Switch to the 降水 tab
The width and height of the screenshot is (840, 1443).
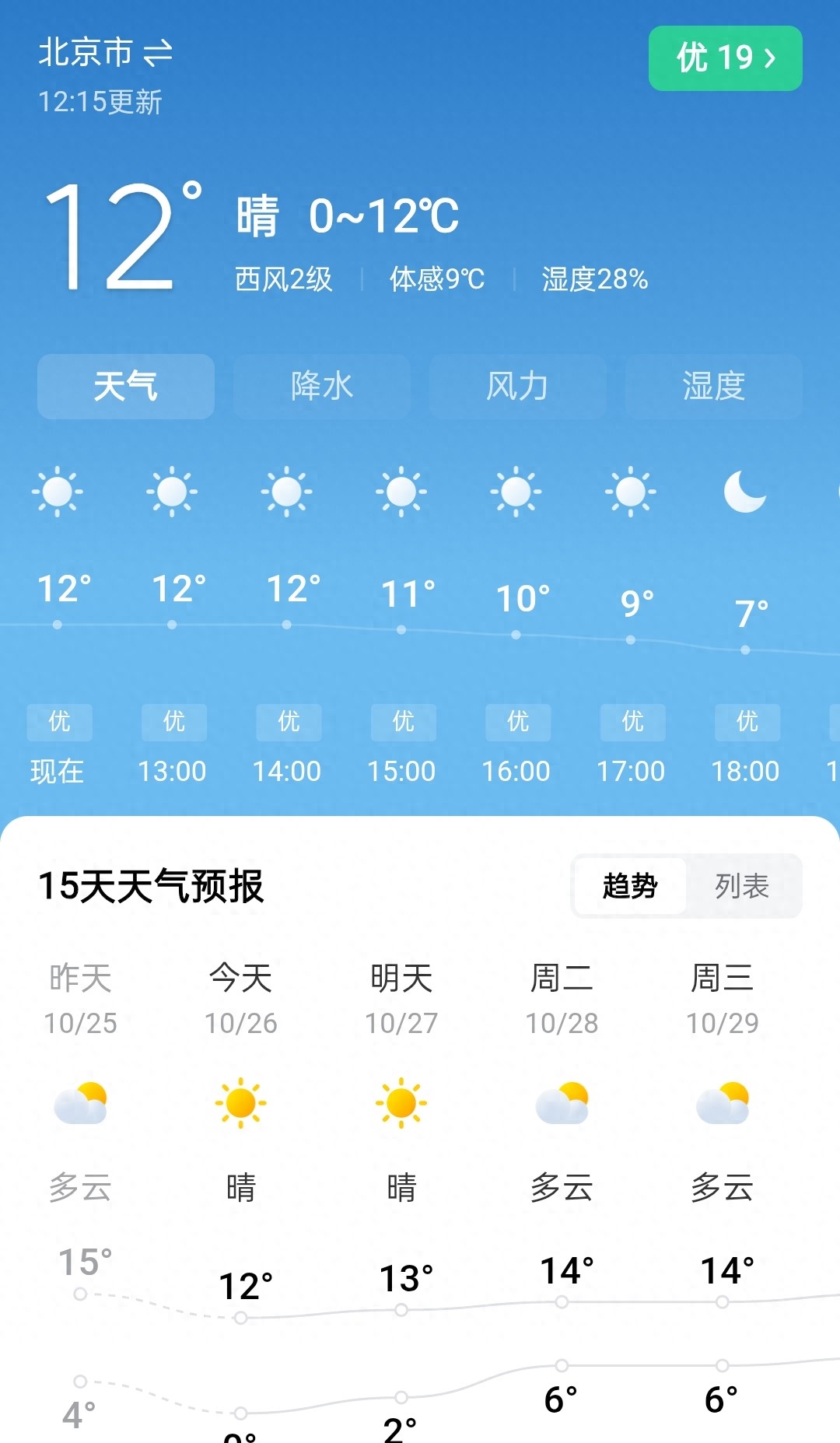coord(321,387)
